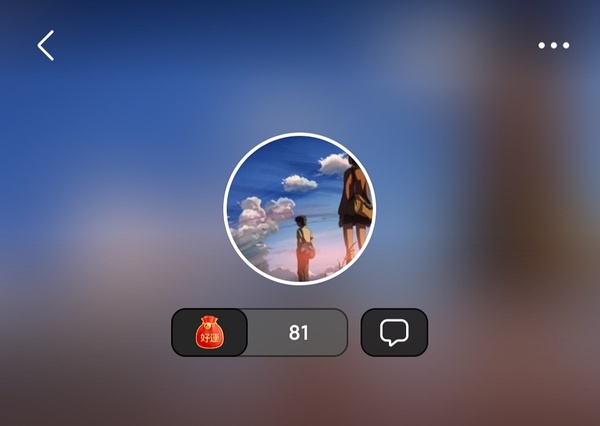
Task: Tap the red lucky bag button
Action: (x=210, y=332)
